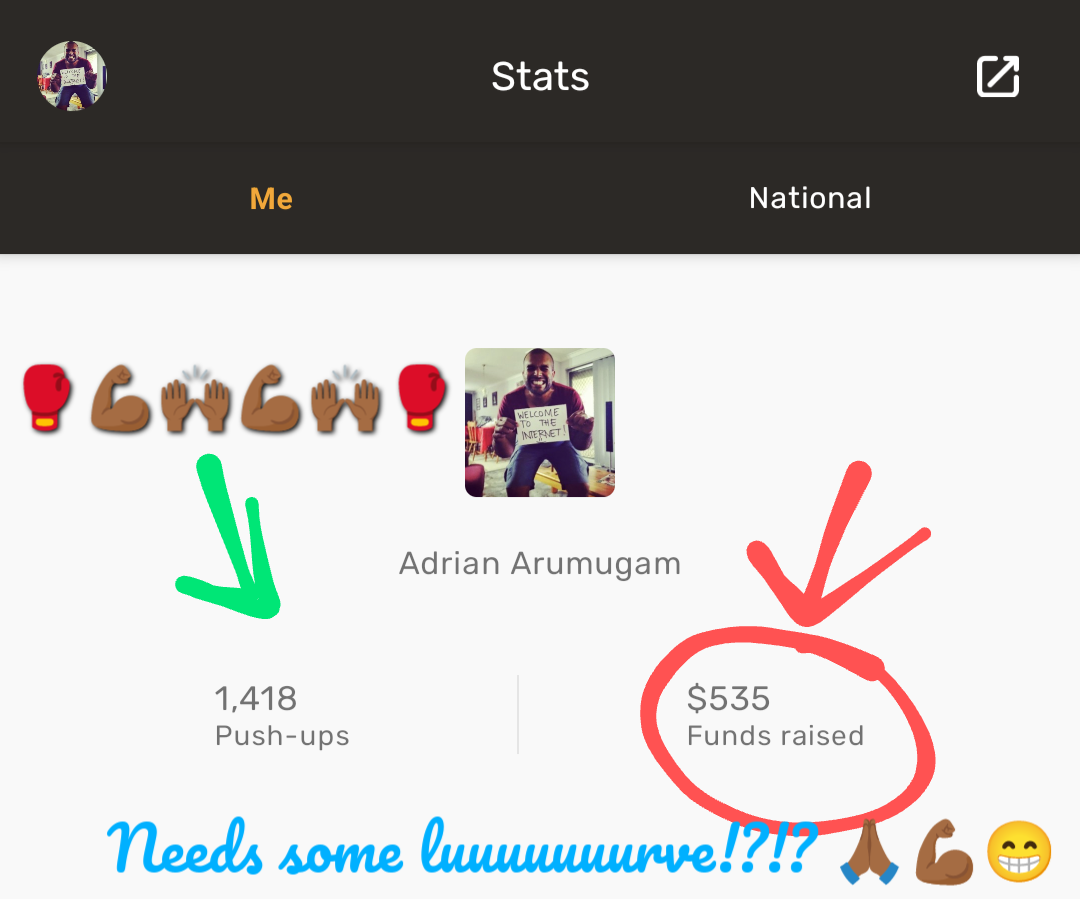Viewport: 1080px width, 899px height.
Task: Share stats with the export icon
Action: [x=997, y=77]
